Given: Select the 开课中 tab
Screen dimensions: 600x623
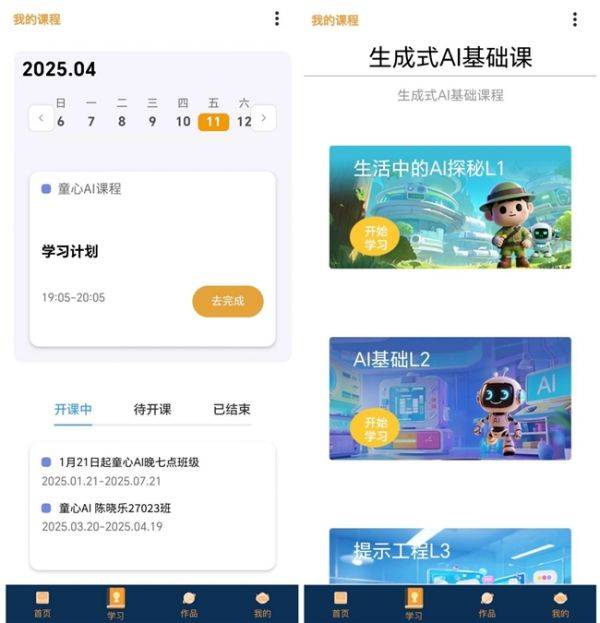Looking at the screenshot, I should (73, 409).
